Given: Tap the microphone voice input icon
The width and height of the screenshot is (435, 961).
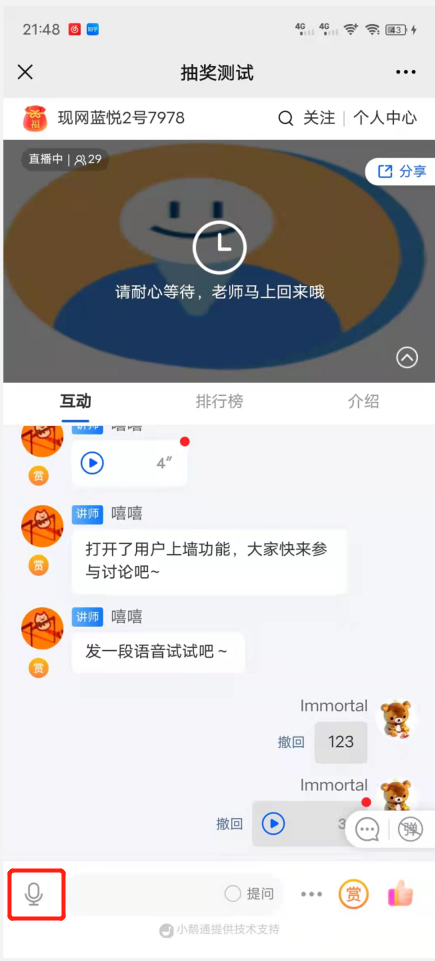Looking at the screenshot, I should click(34, 894).
